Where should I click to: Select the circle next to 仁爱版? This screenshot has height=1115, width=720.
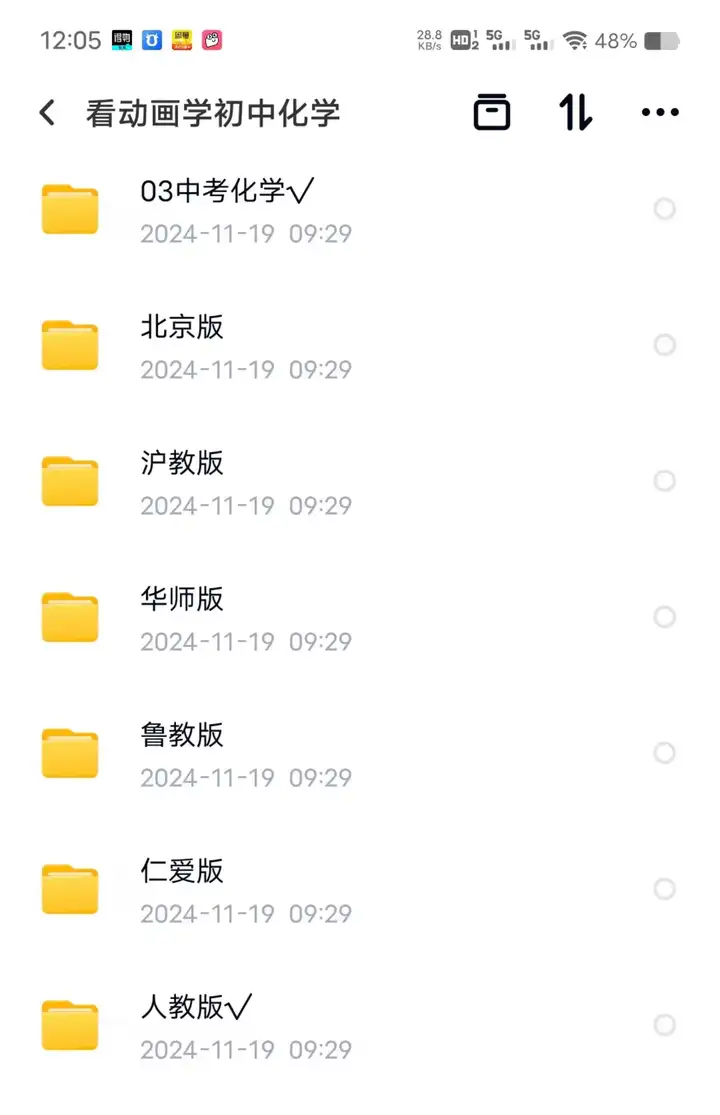pyautogui.click(x=663, y=889)
